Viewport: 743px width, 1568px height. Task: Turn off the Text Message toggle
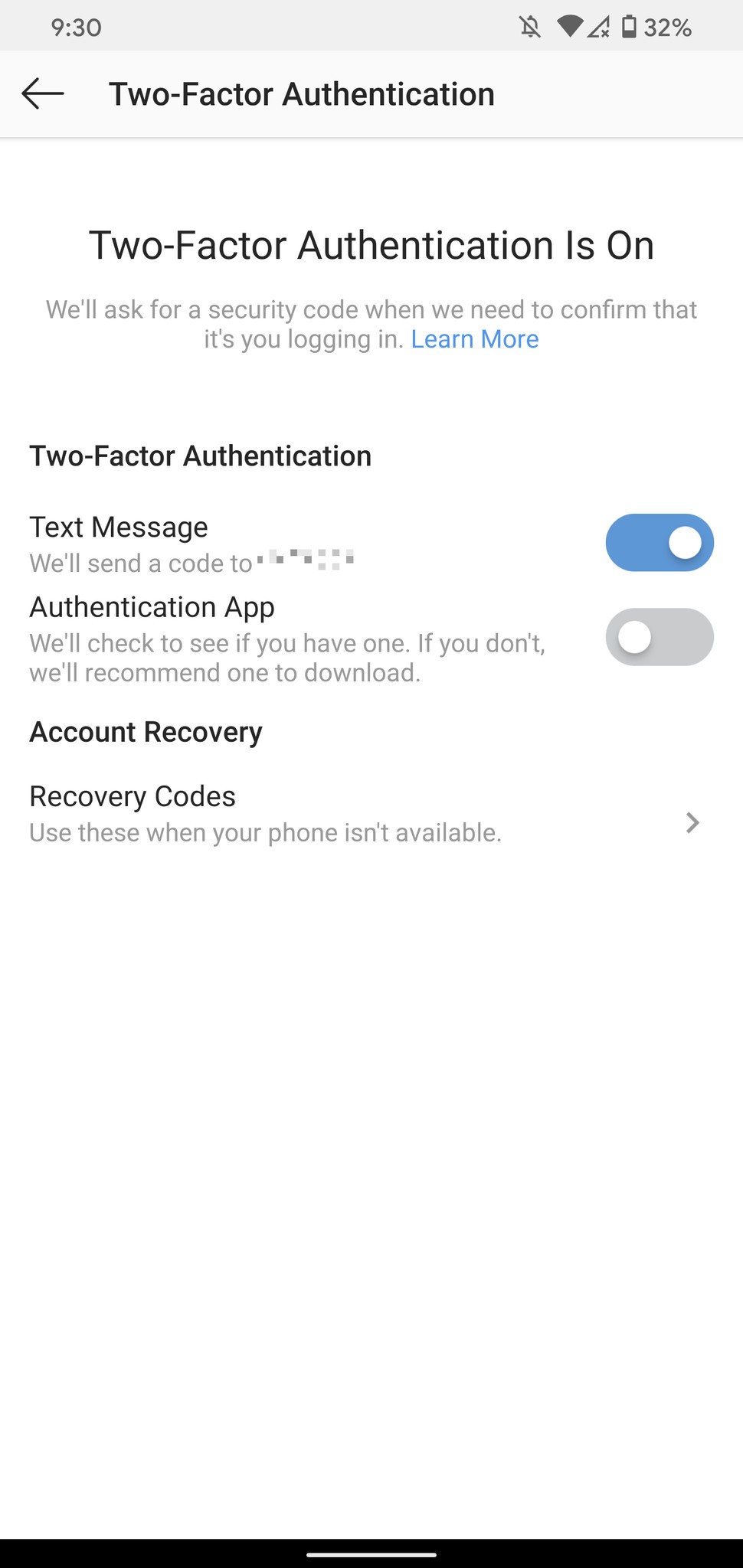pyautogui.click(x=660, y=542)
